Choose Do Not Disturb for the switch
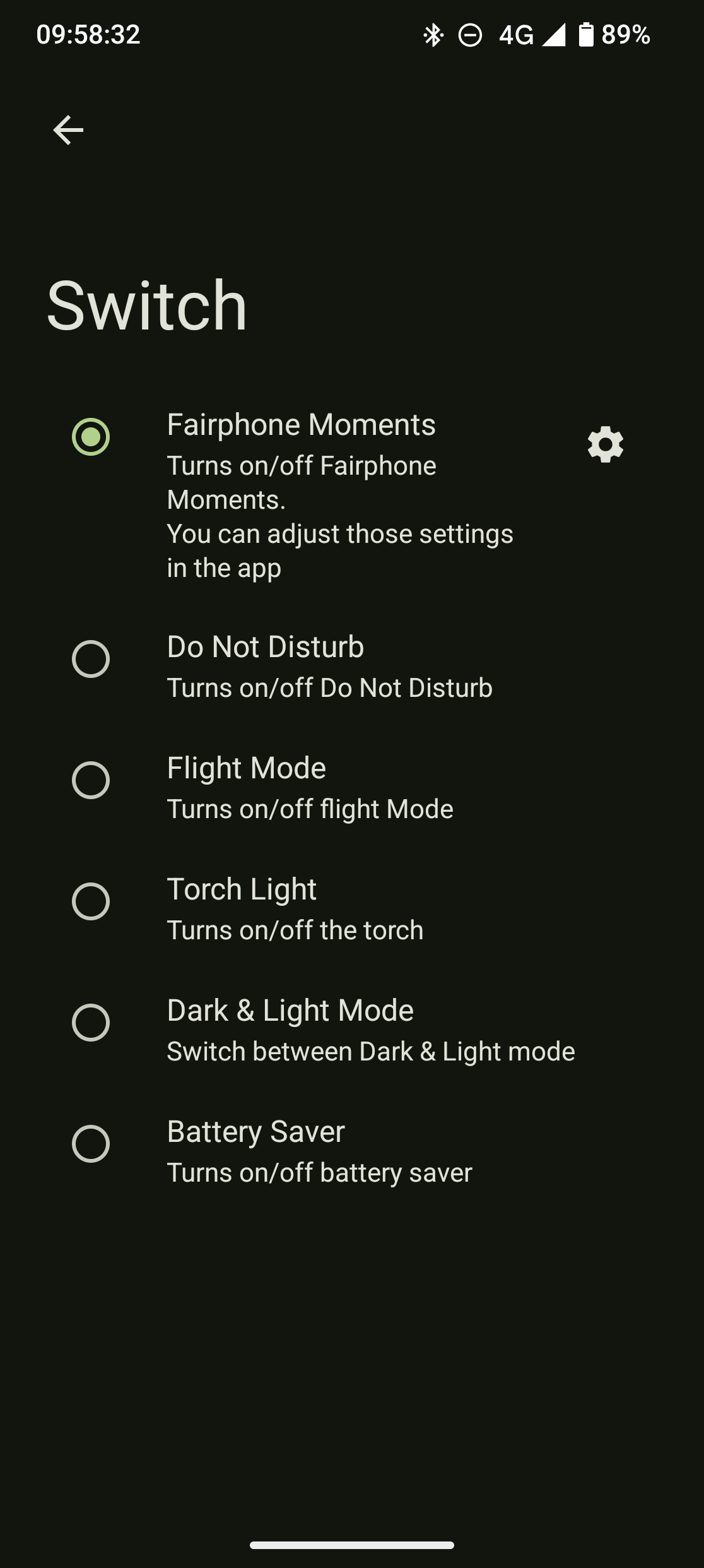This screenshot has width=704, height=1568. pyautogui.click(x=352, y=667)
